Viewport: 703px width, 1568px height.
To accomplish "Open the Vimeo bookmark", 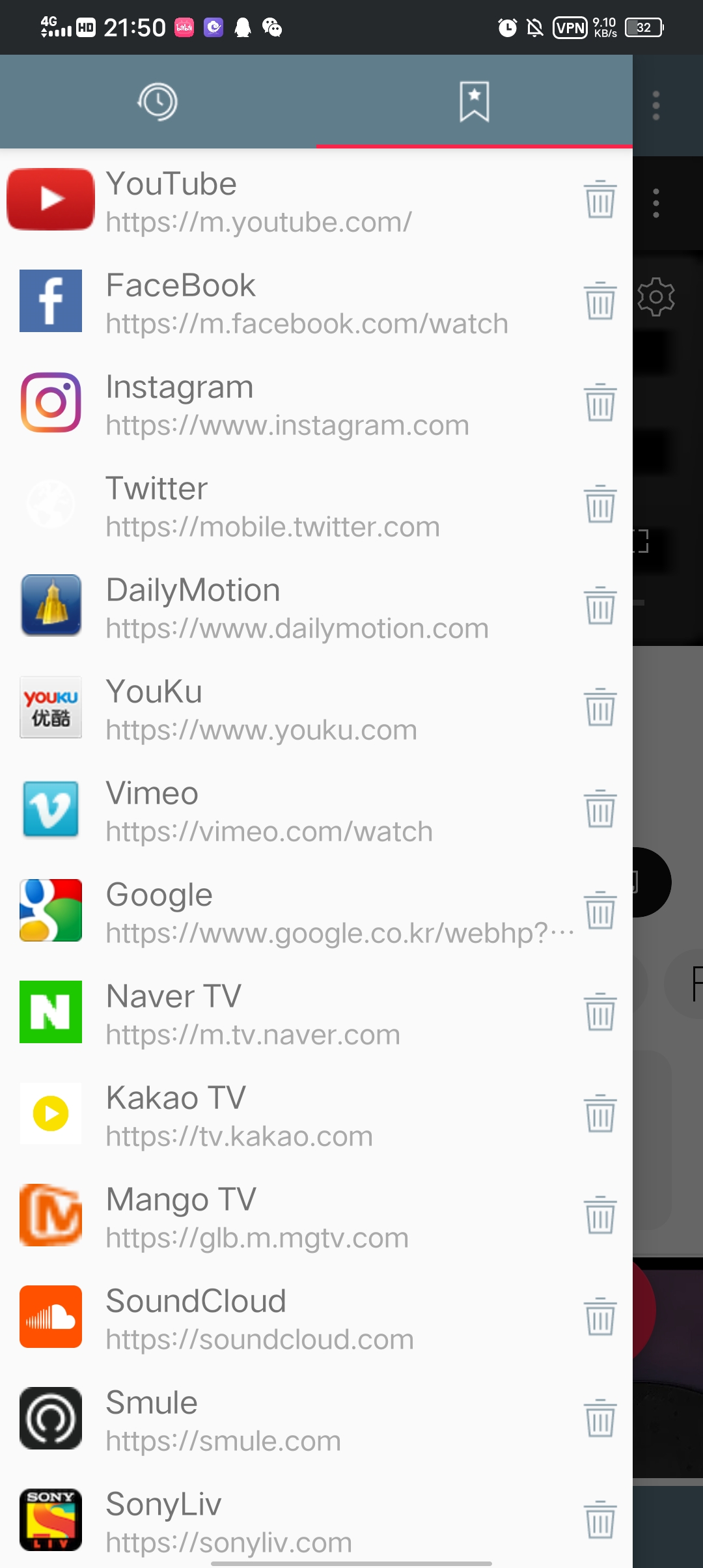I will coord(293,810).
